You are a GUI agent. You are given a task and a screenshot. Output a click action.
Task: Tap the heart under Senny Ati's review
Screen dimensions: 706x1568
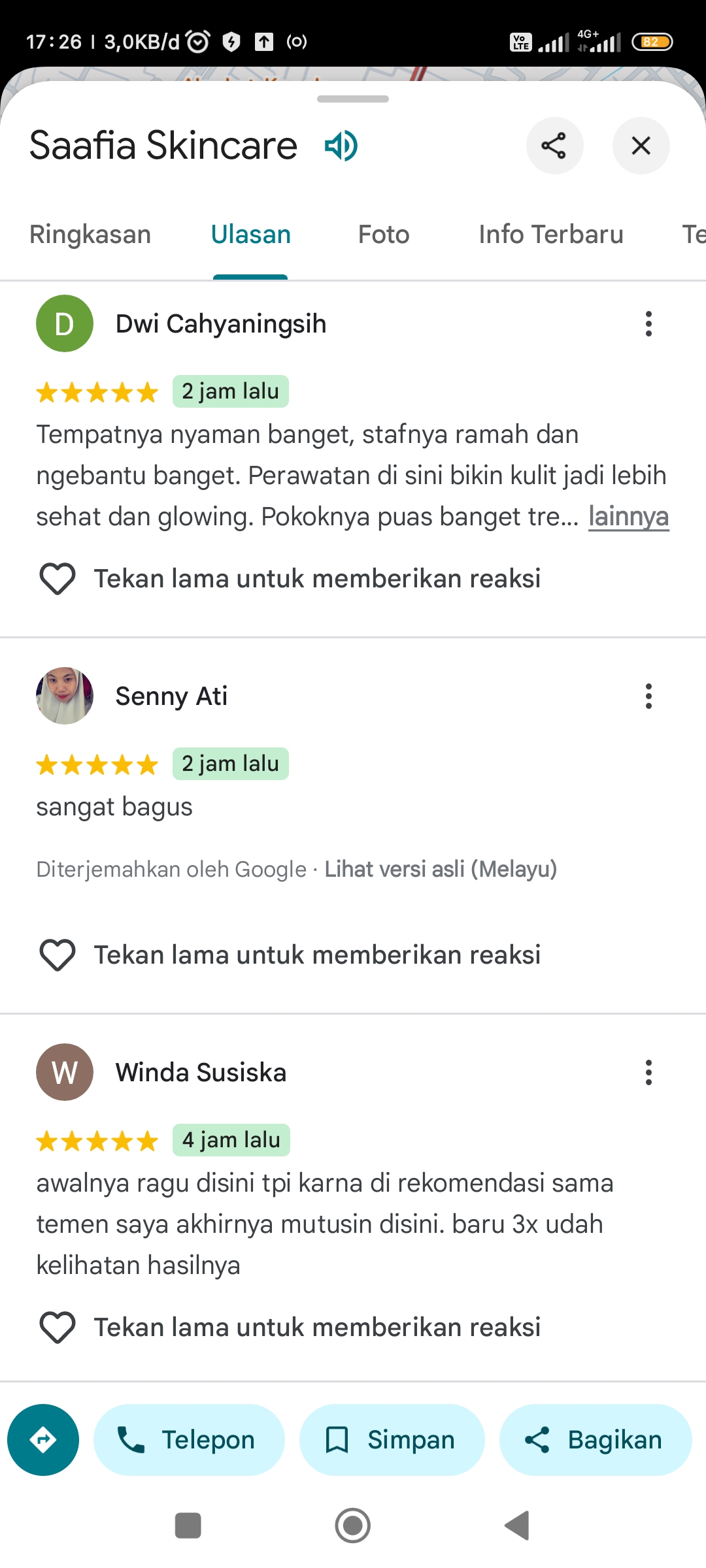click(x=58, y=955)
